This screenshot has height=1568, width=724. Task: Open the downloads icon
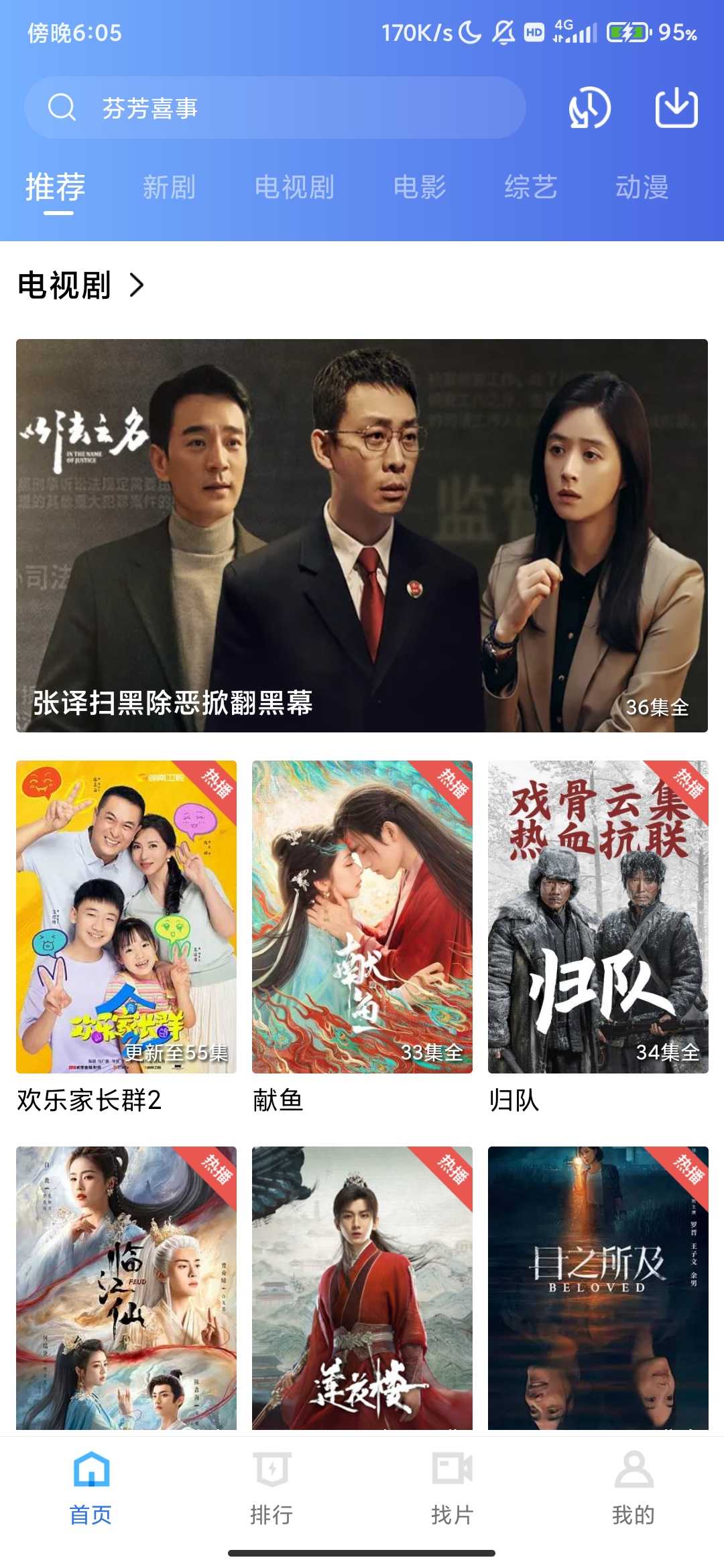(x=676, y=108)
